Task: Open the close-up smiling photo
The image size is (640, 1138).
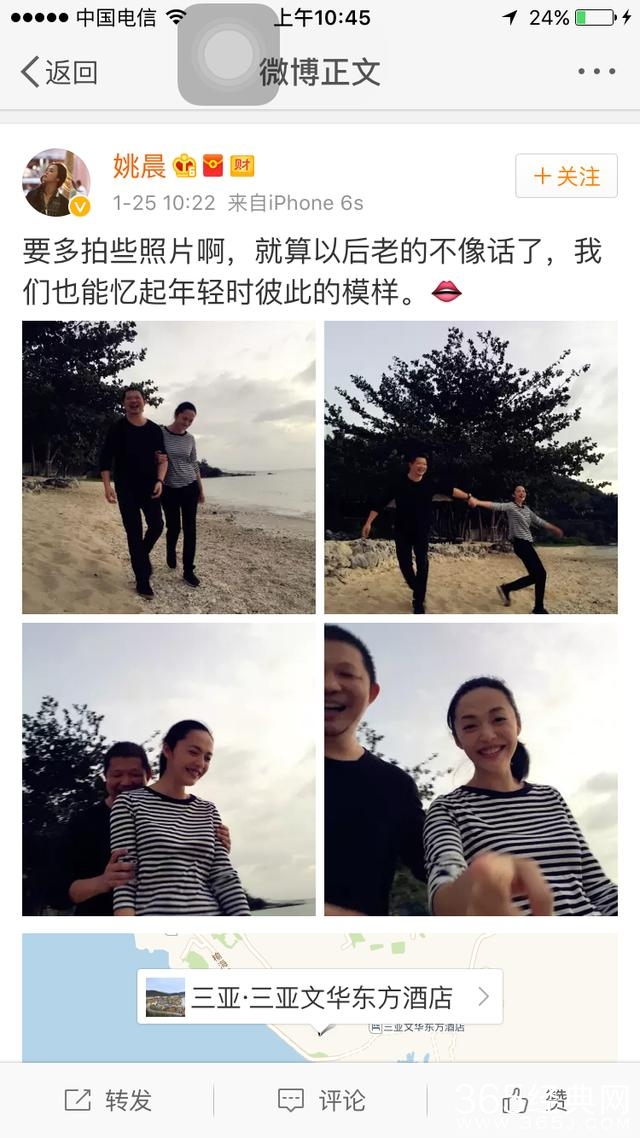Action: coord(470,769)
